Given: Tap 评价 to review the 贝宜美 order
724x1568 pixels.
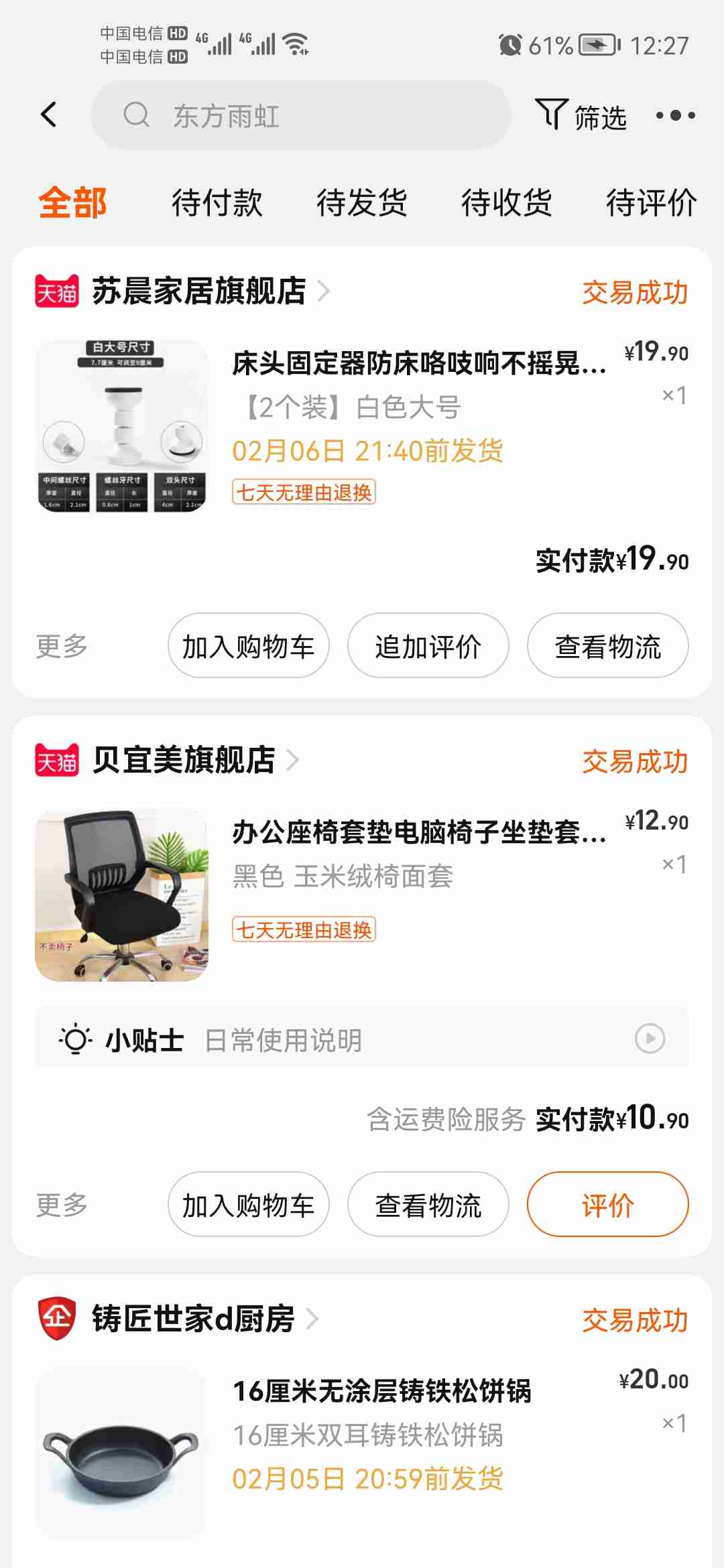Looking at the screenshot, I should (607, 1205).
